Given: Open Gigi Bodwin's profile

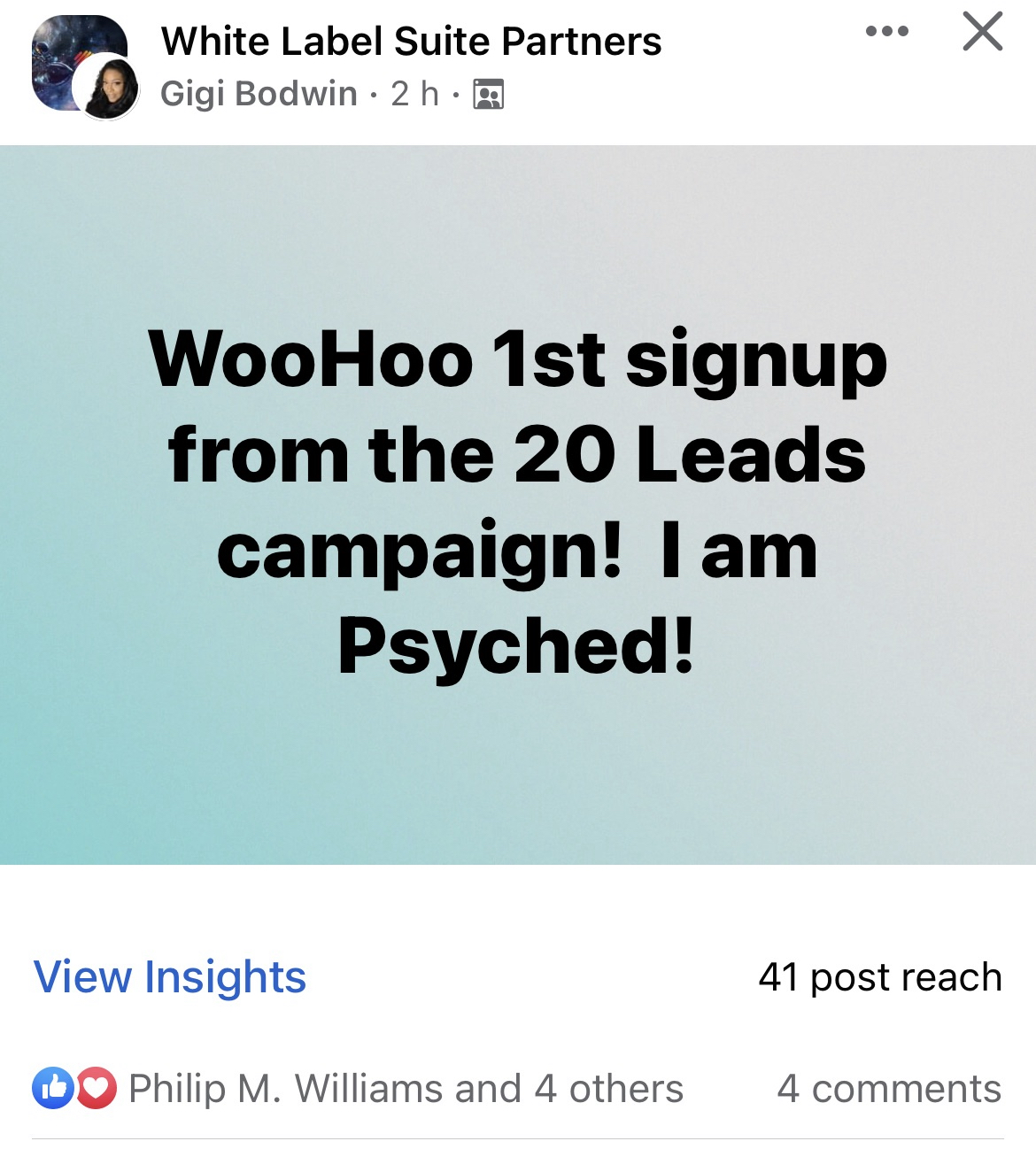Looking at the screenshot, I should 259,94.
